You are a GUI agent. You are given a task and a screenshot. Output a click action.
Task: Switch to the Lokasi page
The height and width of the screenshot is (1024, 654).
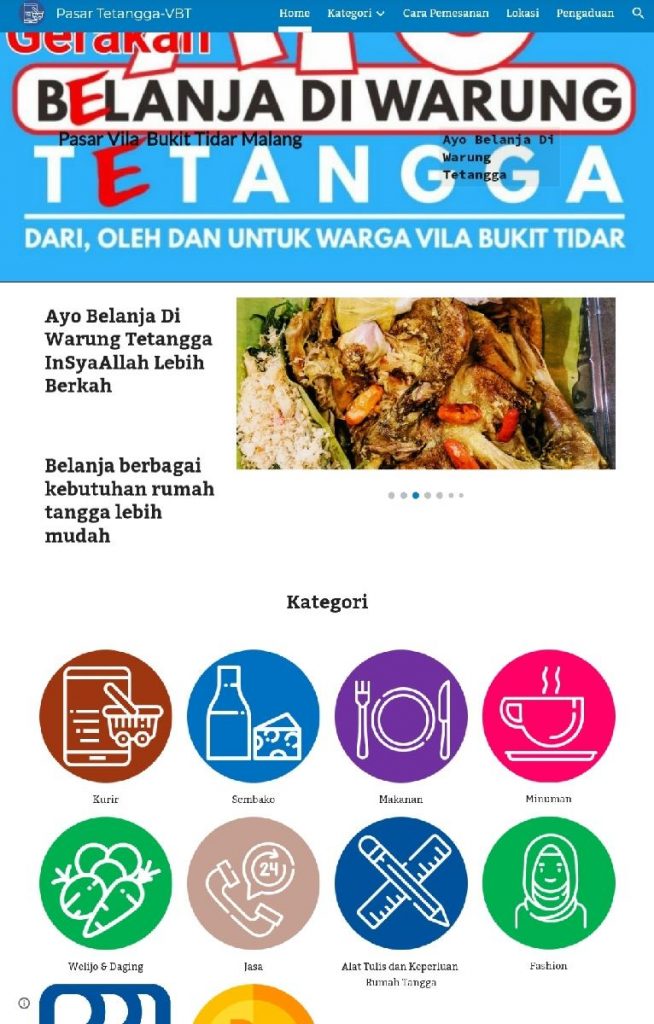coord(522,14)
